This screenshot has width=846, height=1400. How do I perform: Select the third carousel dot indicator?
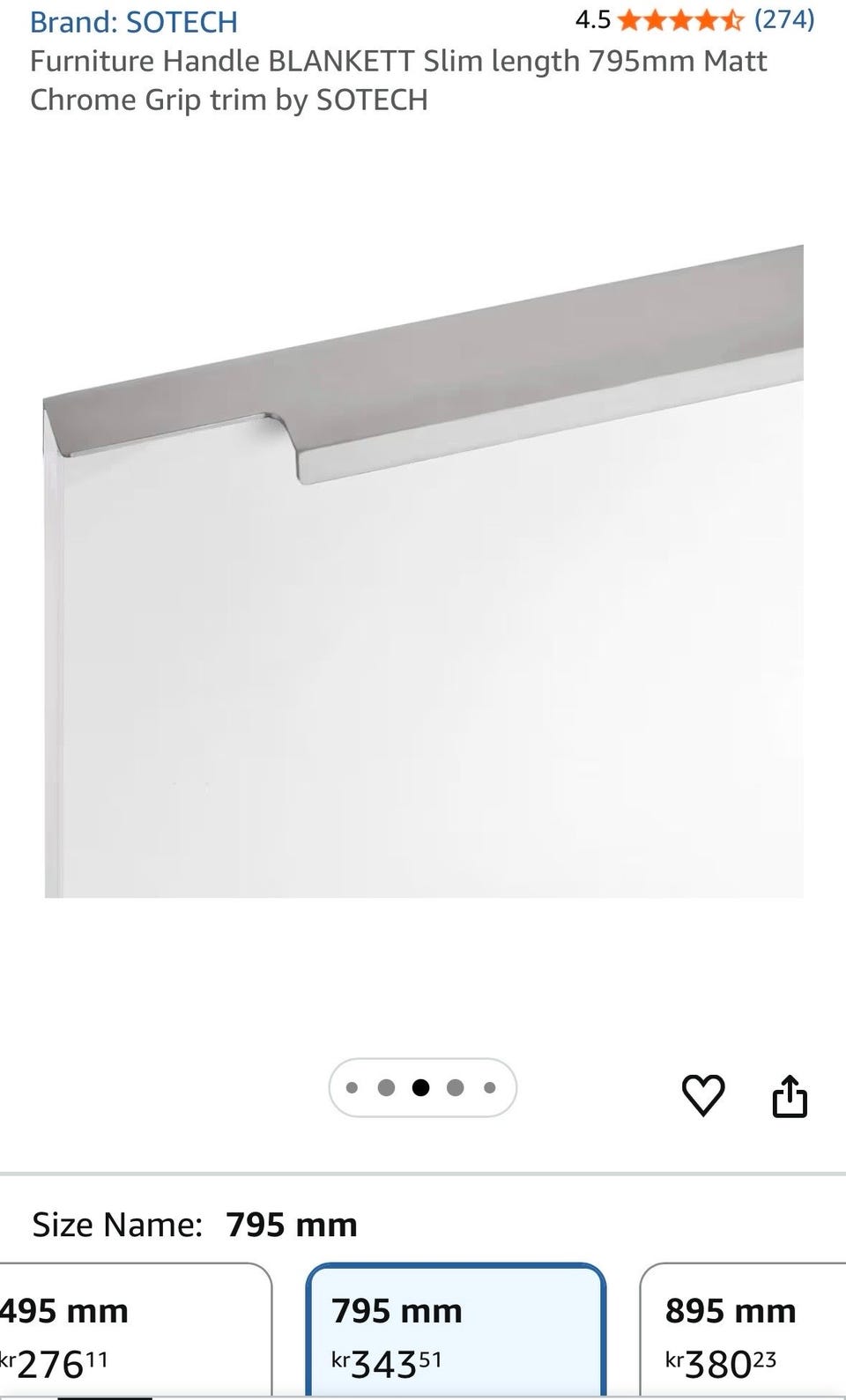[x=421, y=1087]
